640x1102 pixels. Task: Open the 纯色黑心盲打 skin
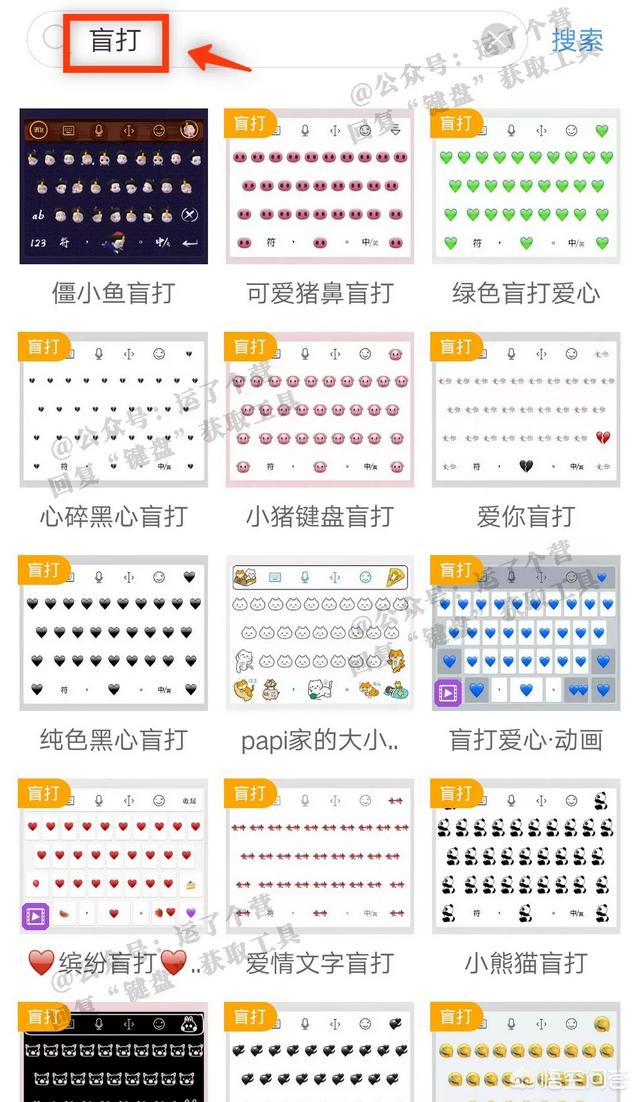tap(113, 633)
